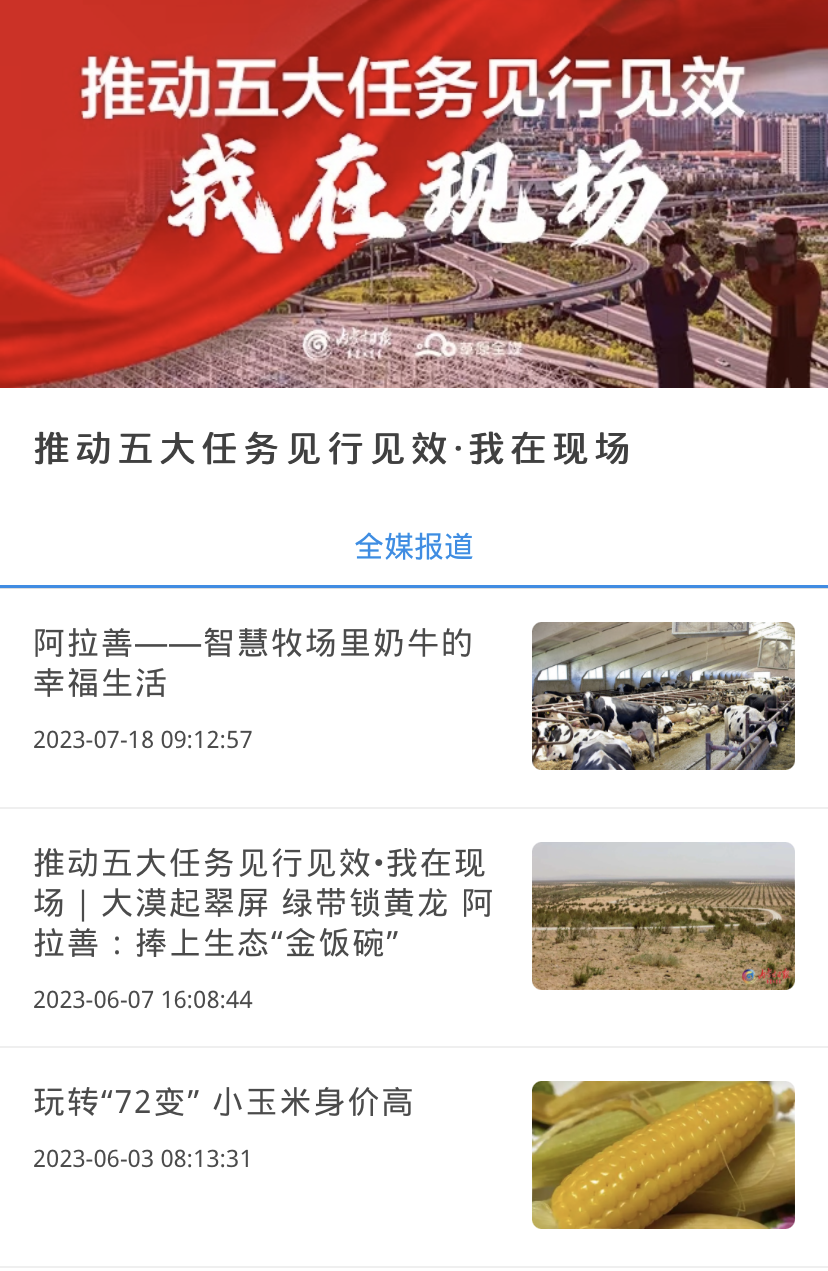This screenshot has height=1271, width=828.
Task: Tap the dairy cows thumbnail image
Action: pos(663,696)
